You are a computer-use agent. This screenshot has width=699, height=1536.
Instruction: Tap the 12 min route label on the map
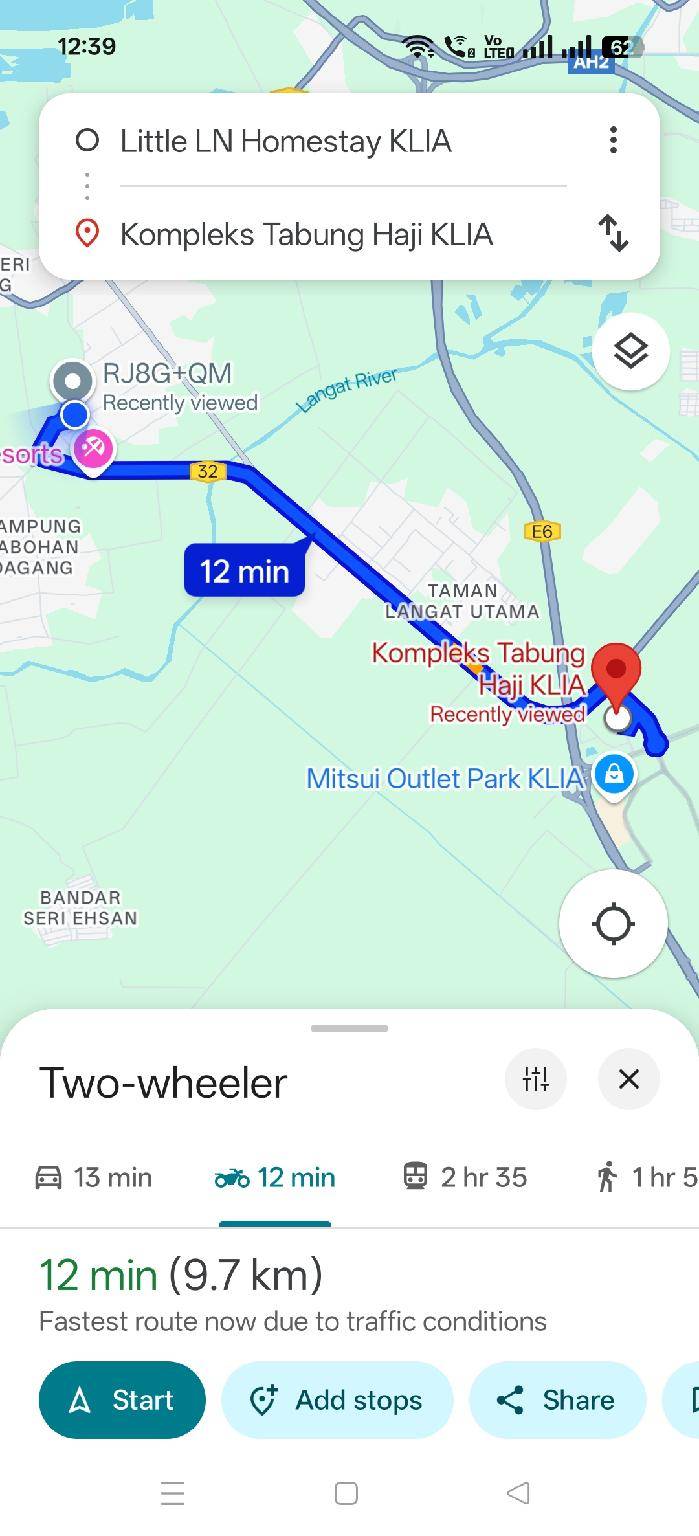click(244, 571)
